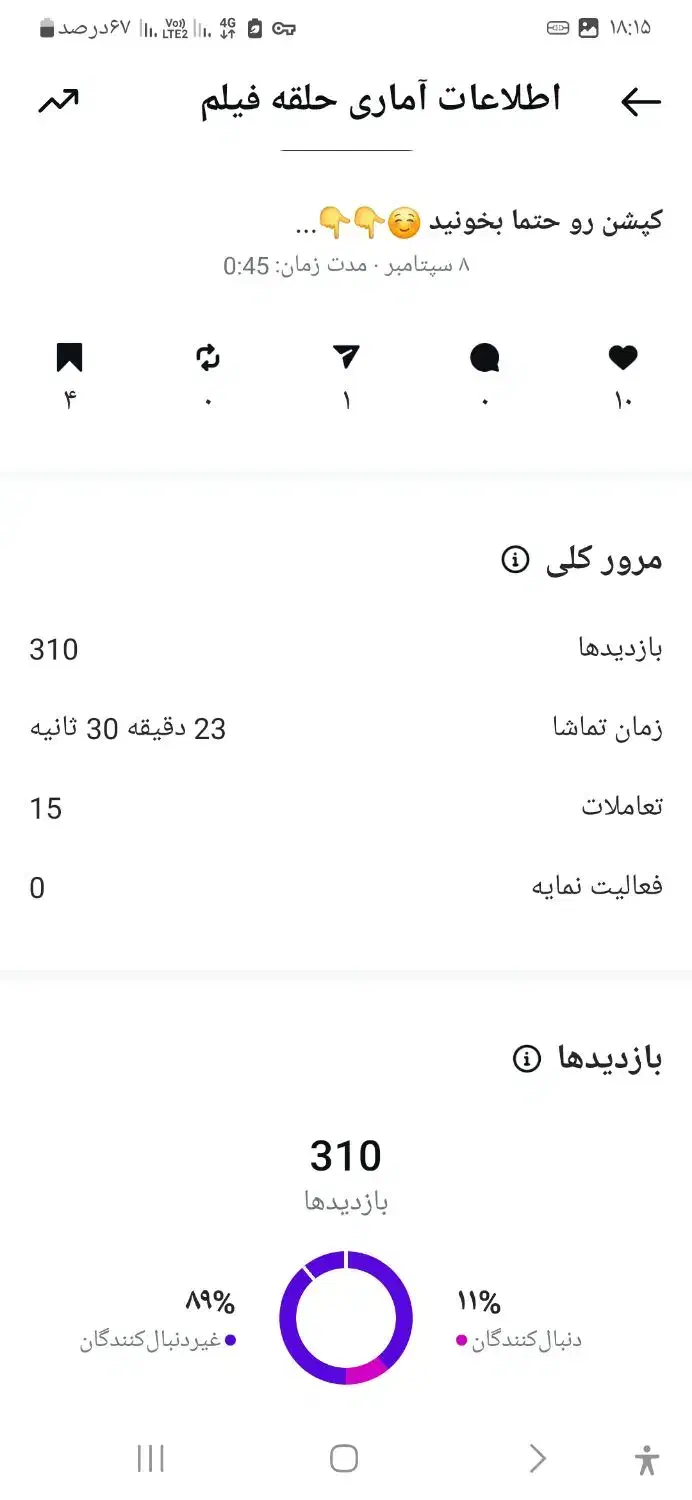Tap the info icon beside بازدیدها heading

coord(526,1059)
